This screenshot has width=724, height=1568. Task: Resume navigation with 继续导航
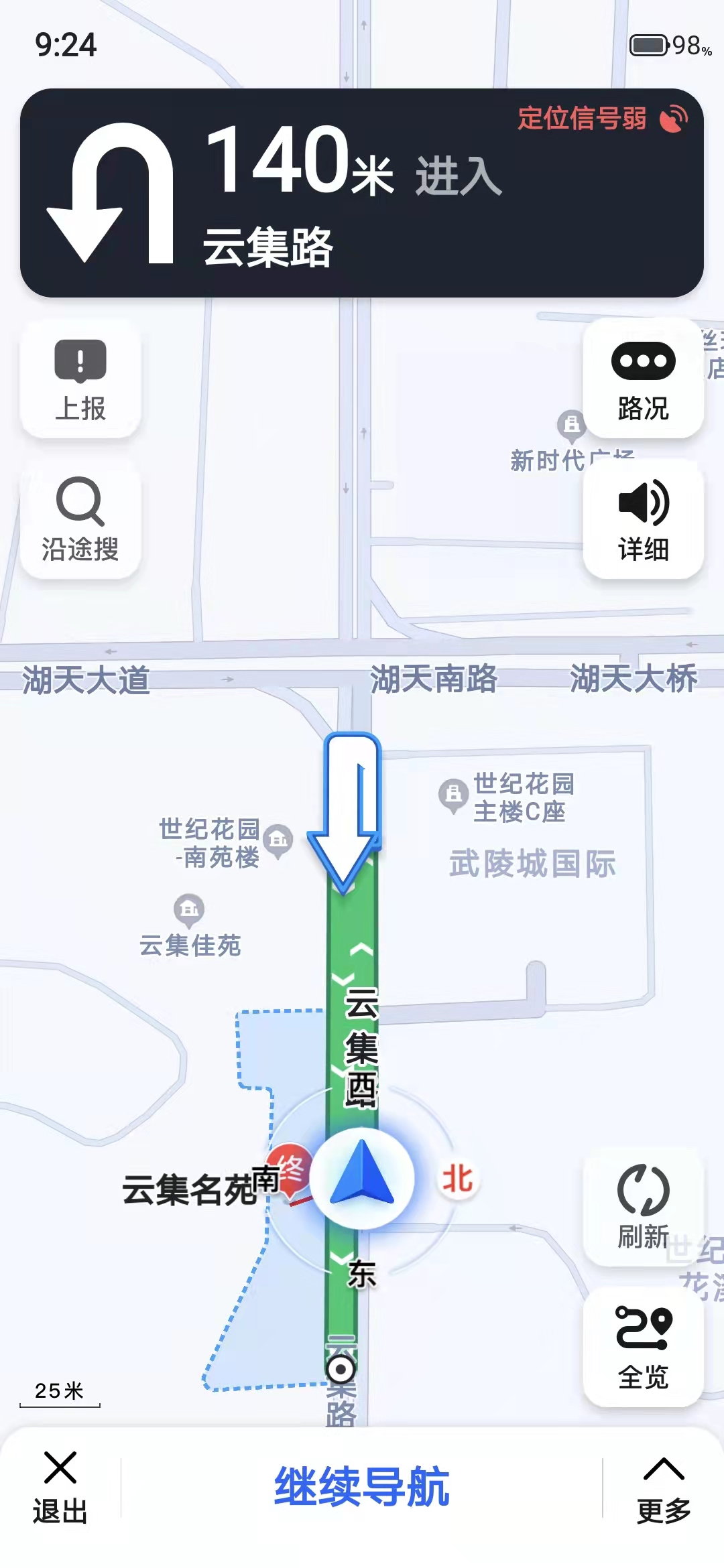point(362,1486)
